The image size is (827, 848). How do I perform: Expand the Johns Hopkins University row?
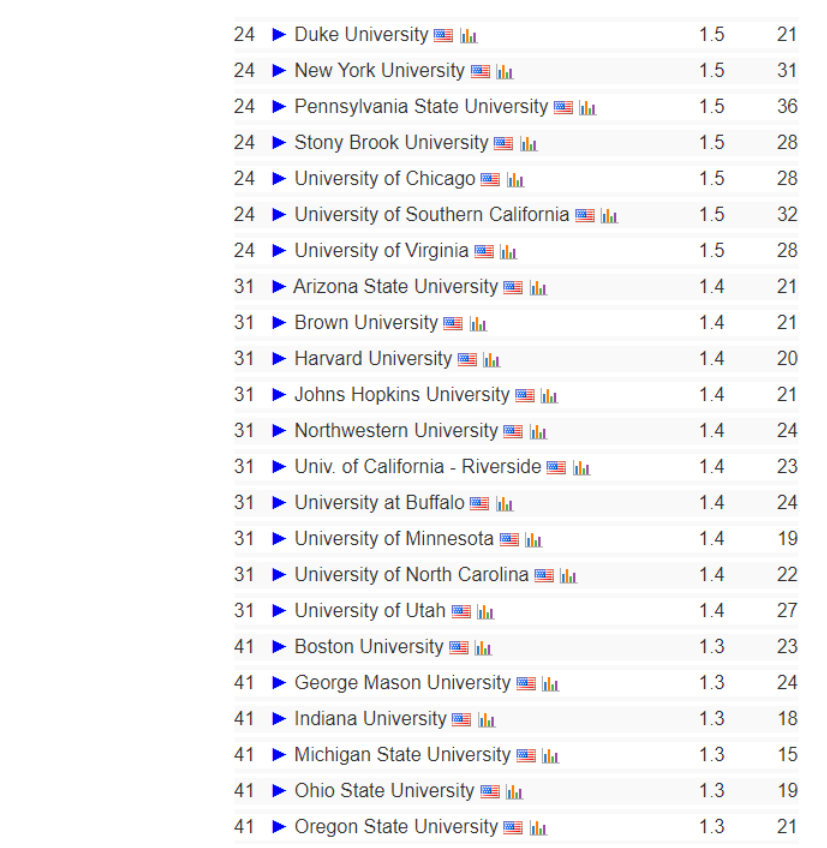(279, 395)
